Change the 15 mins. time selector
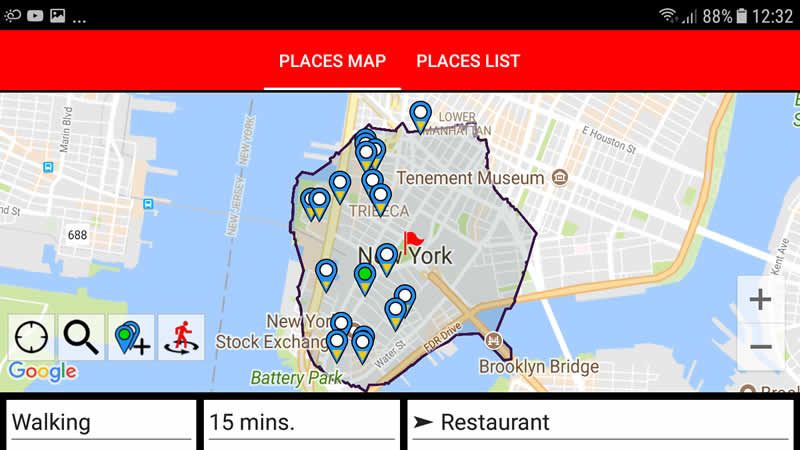The width and height of the screenshot is (800, 450). [x=300, y=422]
